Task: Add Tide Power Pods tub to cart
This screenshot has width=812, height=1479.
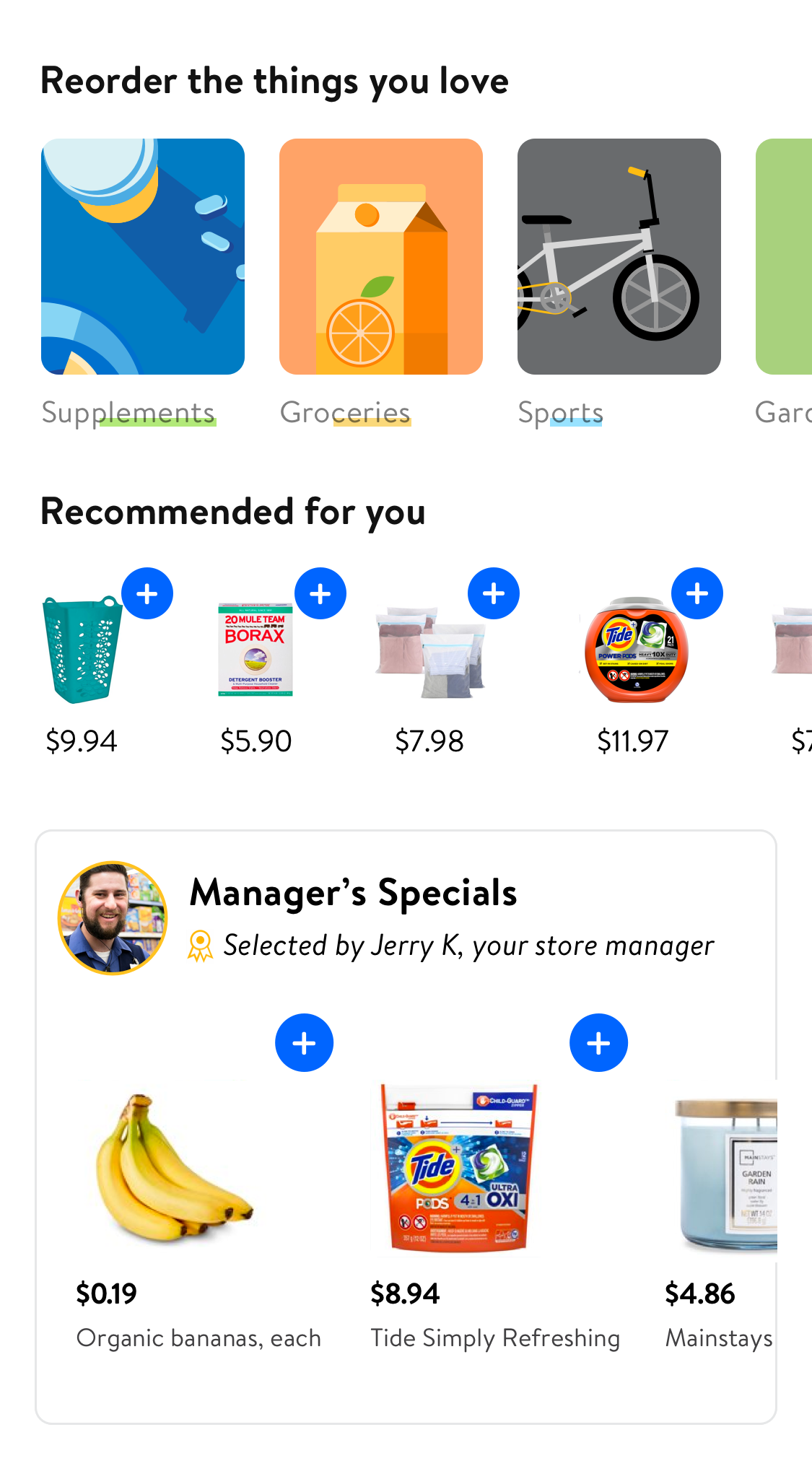Action: coord(697,593)
